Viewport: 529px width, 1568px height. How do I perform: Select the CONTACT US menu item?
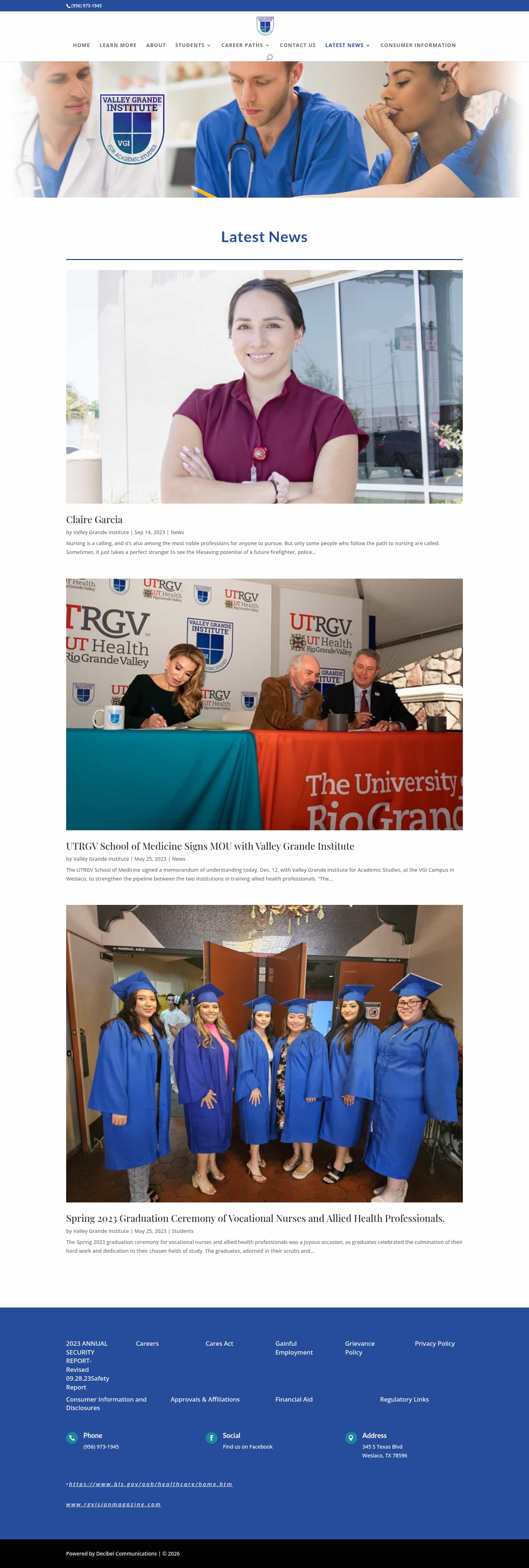click(x=298, y=45)
